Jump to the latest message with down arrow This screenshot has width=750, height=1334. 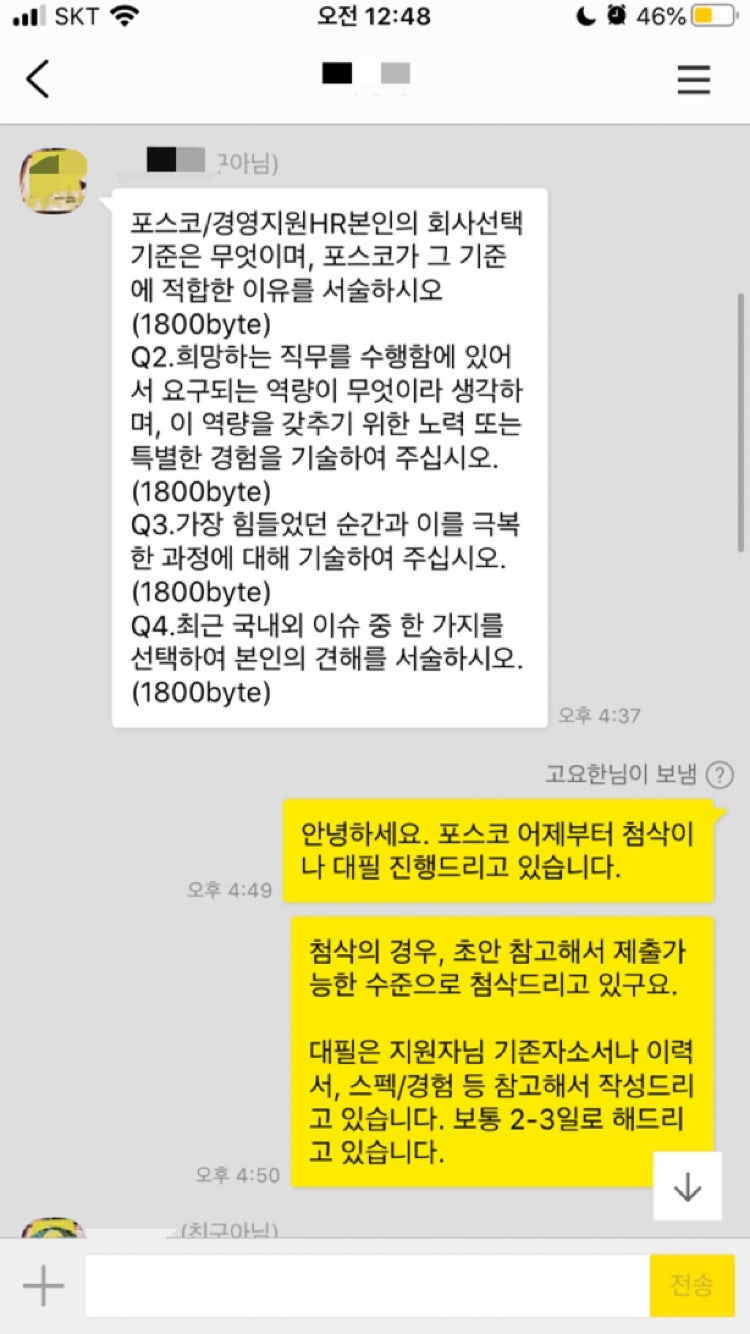[688, 1186]
